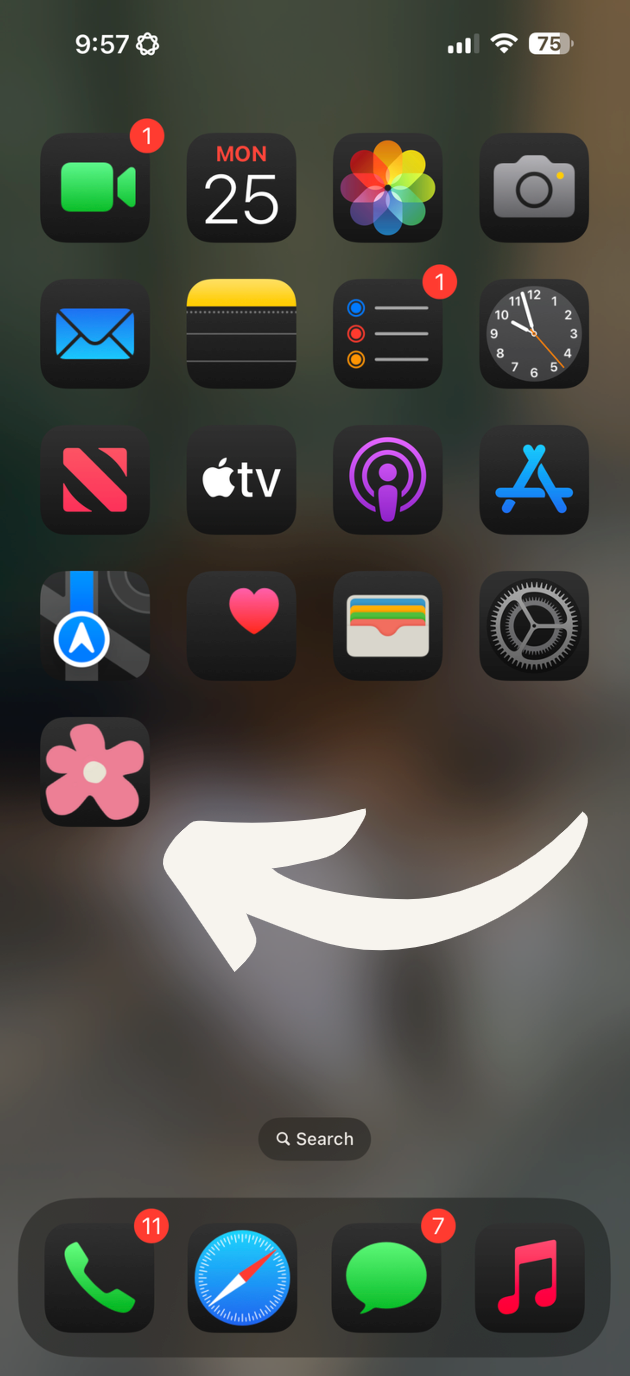
Task: Open the Clock app
Action: click(534, 334)
